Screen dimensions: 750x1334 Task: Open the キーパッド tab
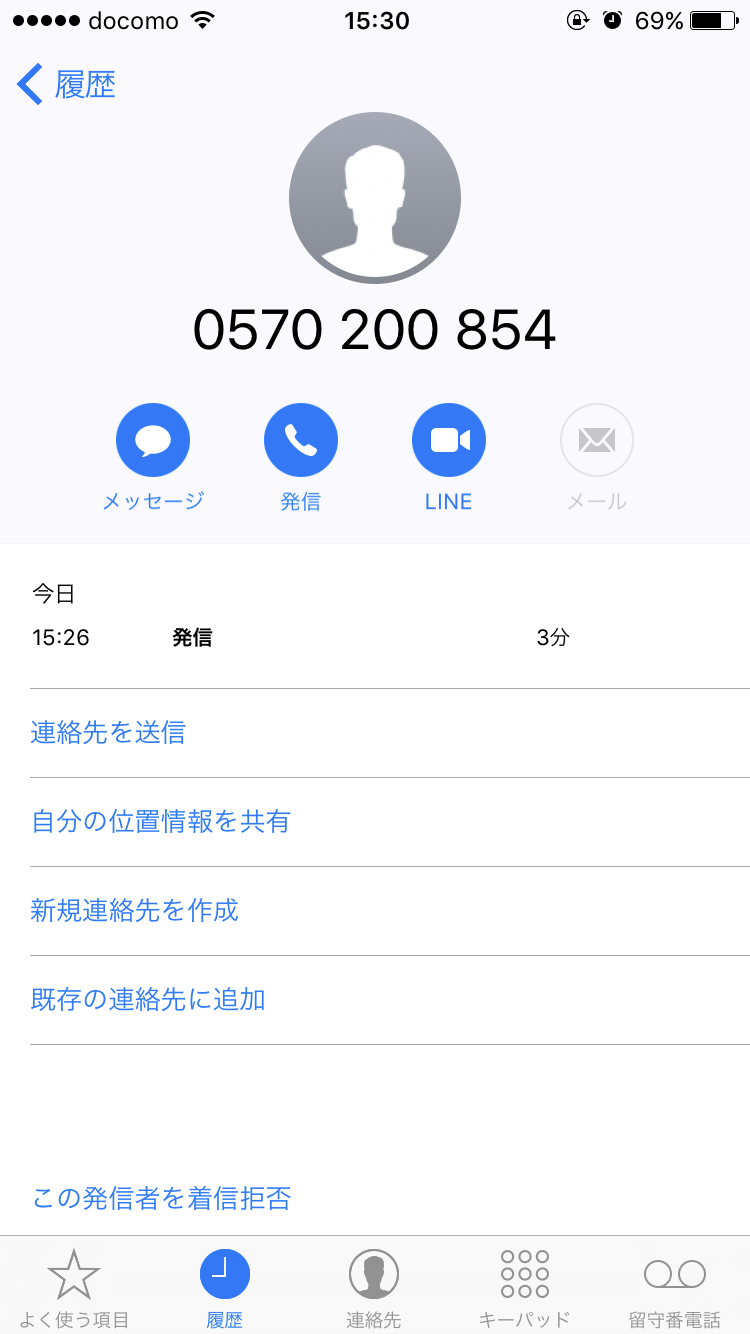[525, 1289]
